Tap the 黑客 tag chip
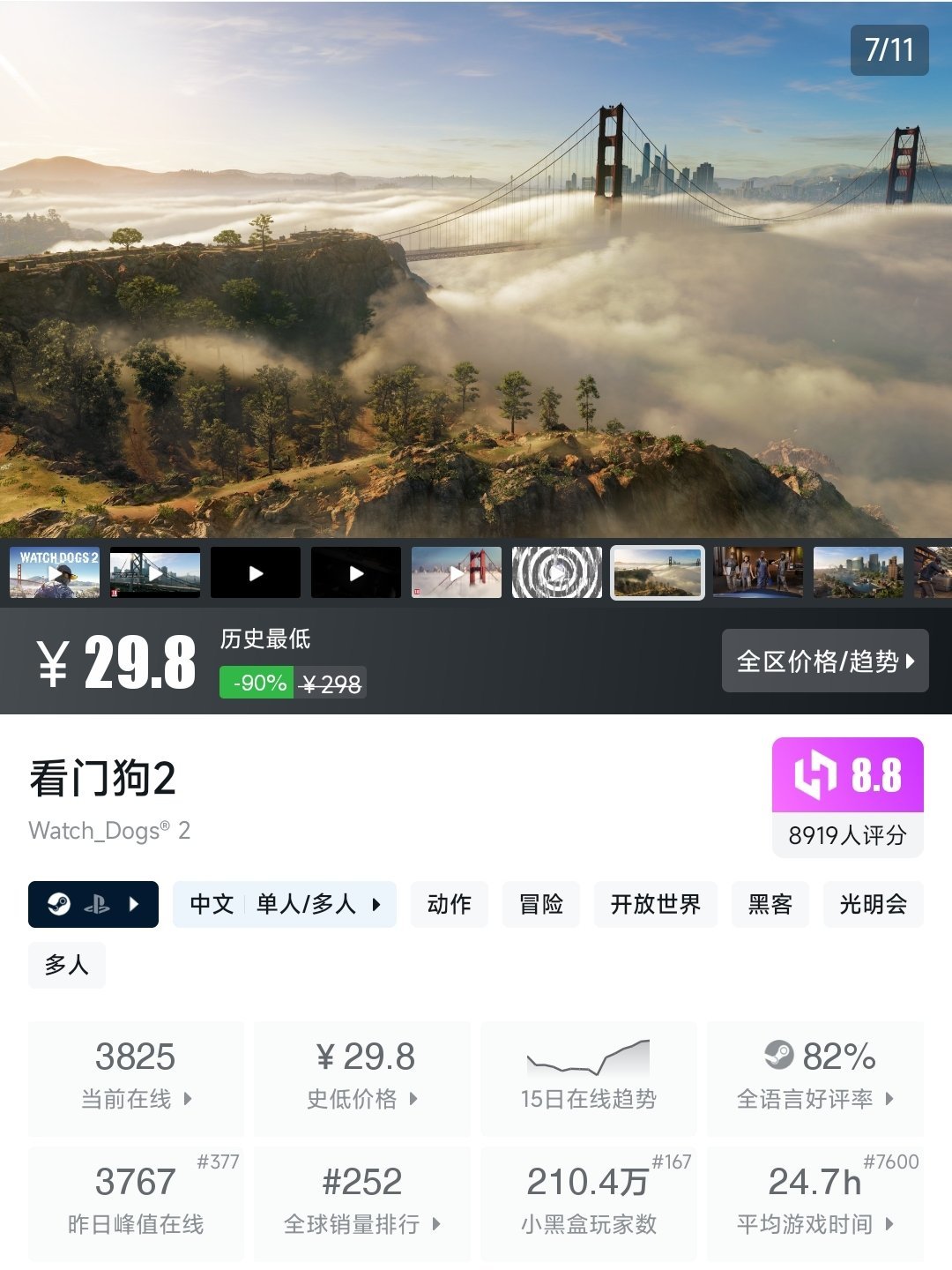 770,904
